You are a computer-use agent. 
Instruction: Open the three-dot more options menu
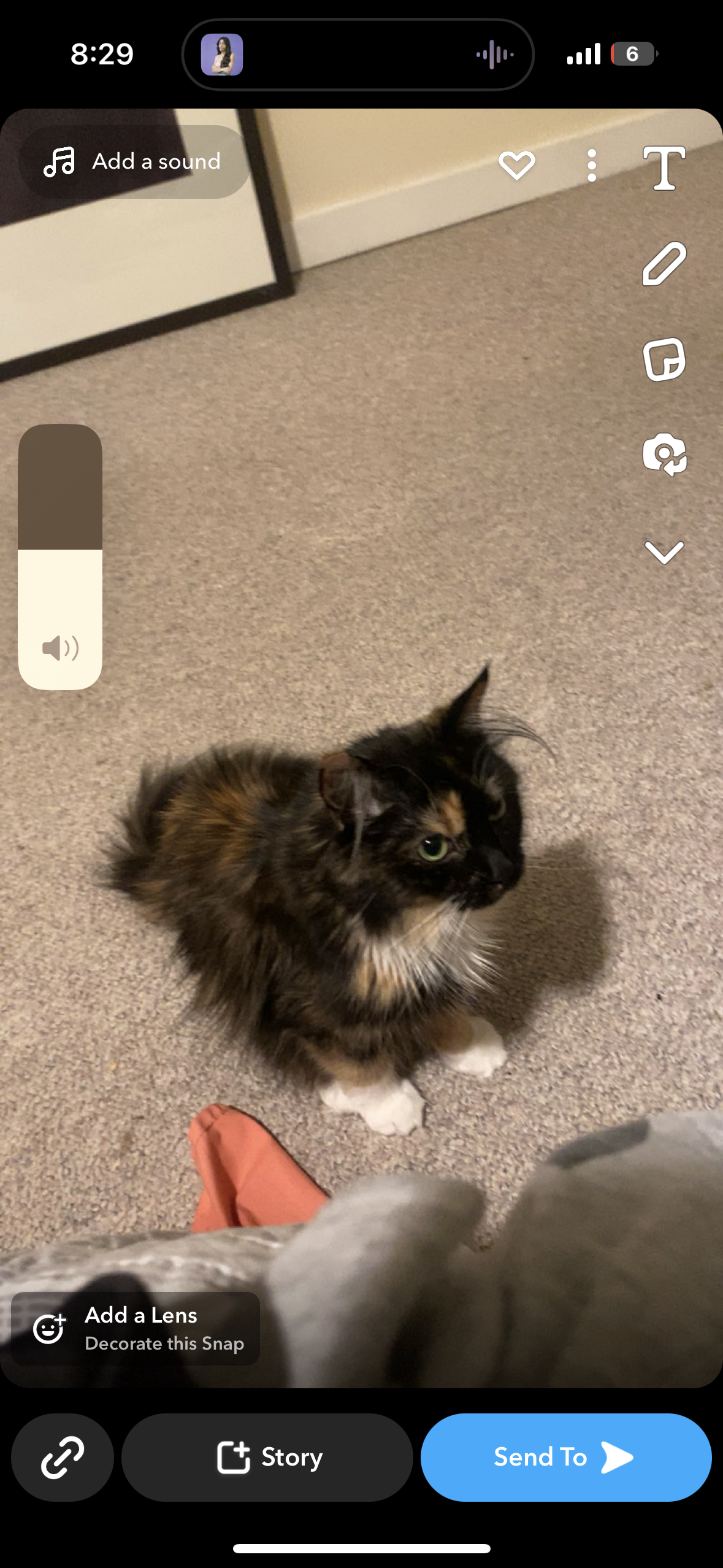(591, 166)
